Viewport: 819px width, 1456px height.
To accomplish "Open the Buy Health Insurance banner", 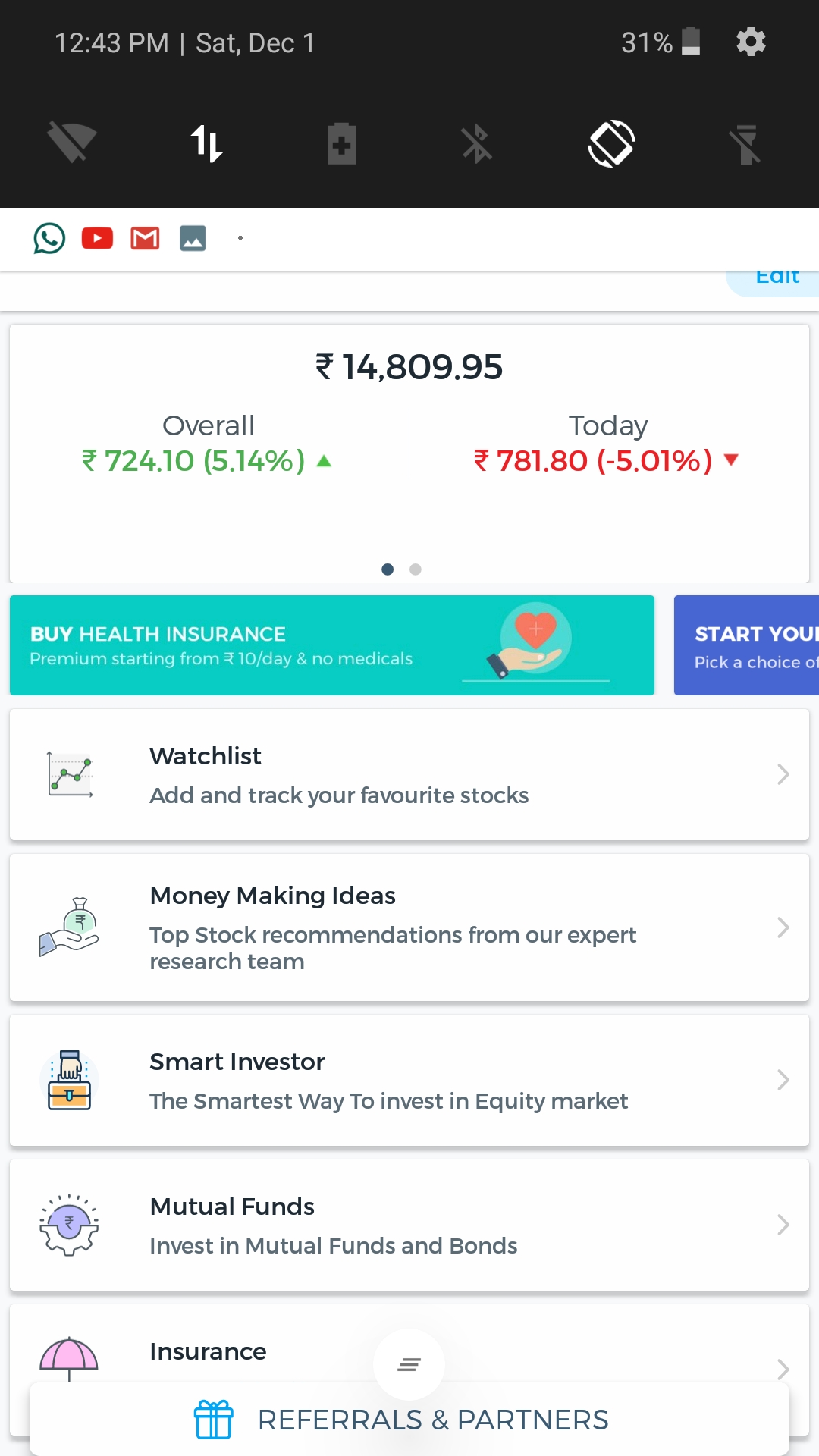I will 332,645.
